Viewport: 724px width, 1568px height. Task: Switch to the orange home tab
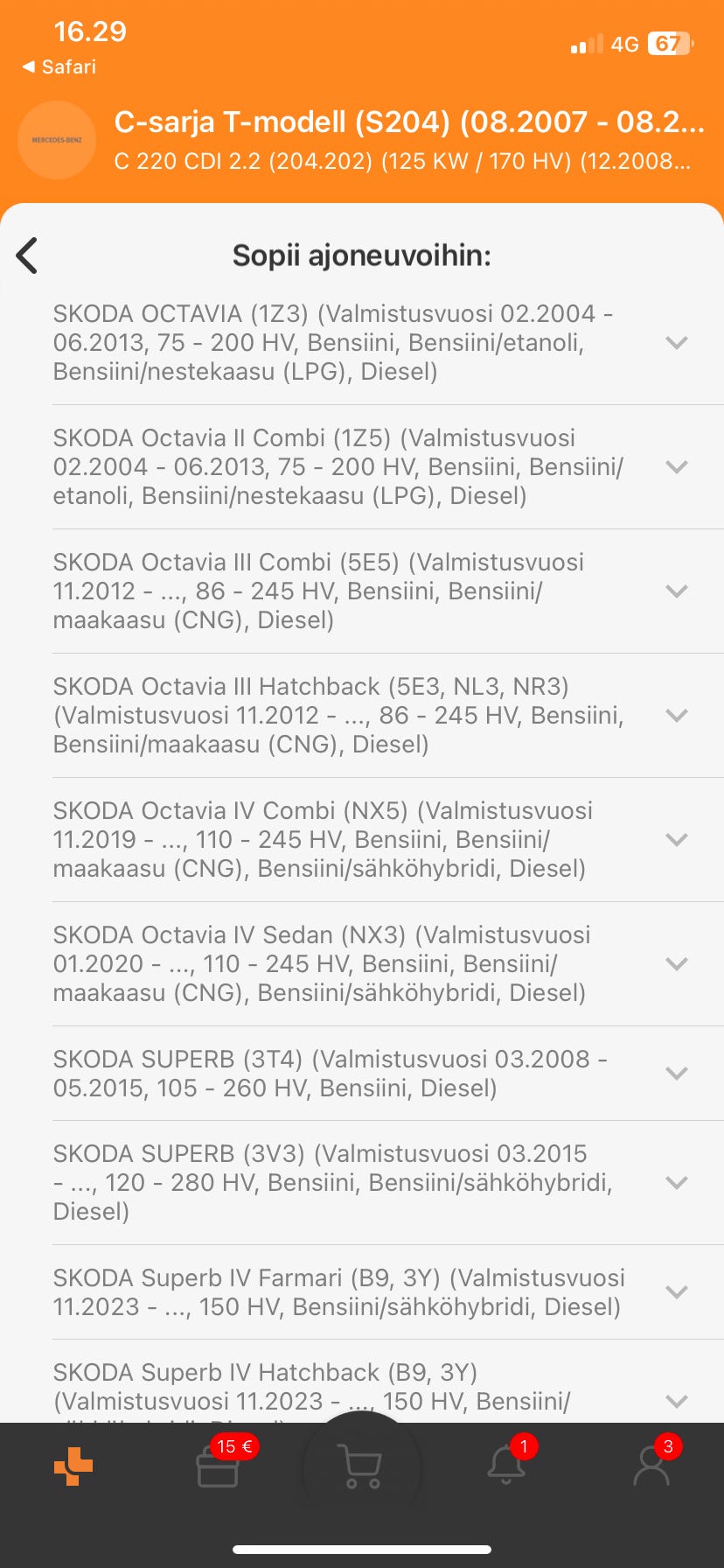[73, 1466]
